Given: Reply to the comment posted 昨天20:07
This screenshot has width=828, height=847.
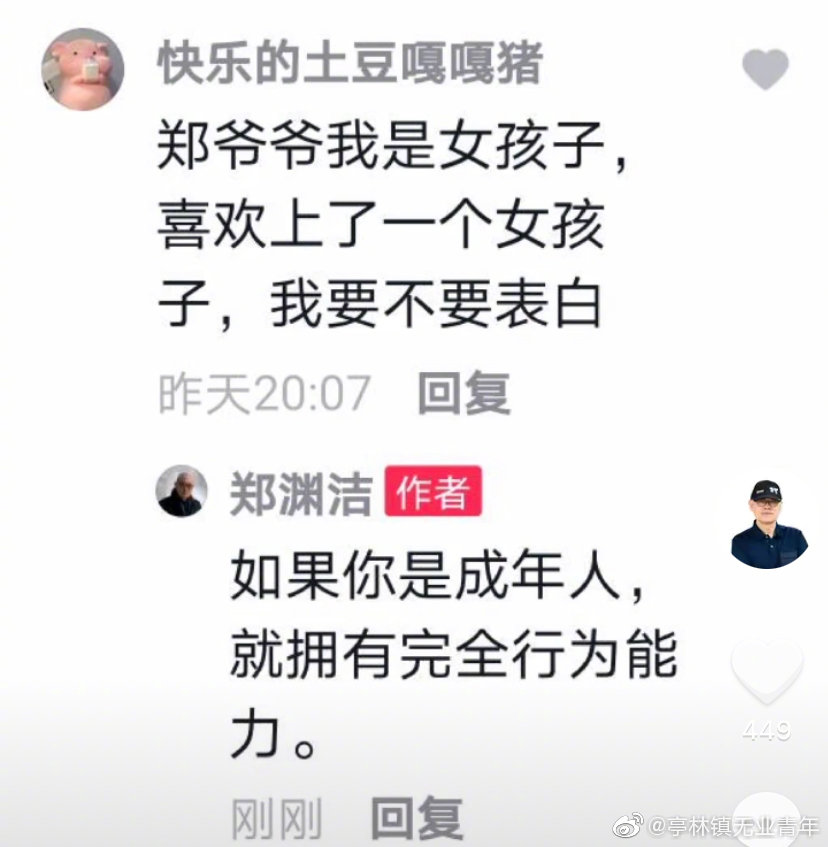Looking at the screenshot, I should (463, 394).
